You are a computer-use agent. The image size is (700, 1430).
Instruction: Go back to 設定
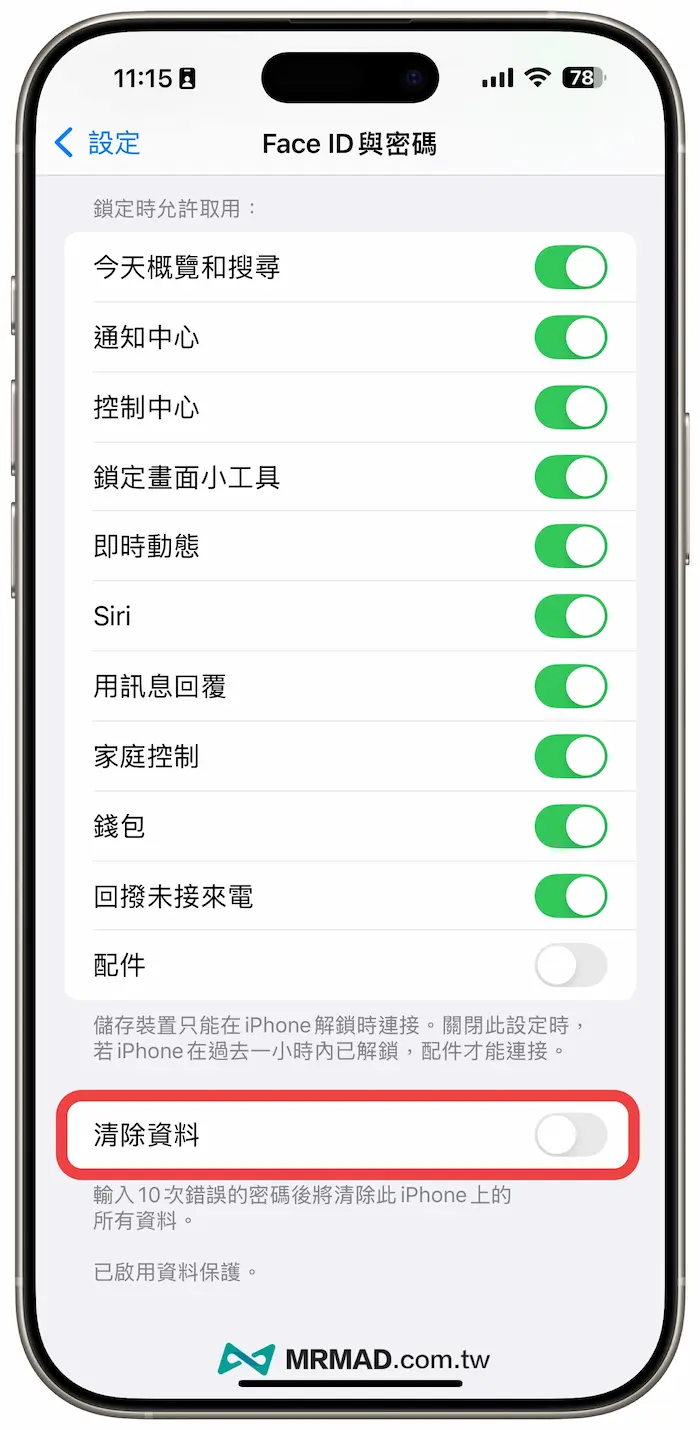click(98, 143)
